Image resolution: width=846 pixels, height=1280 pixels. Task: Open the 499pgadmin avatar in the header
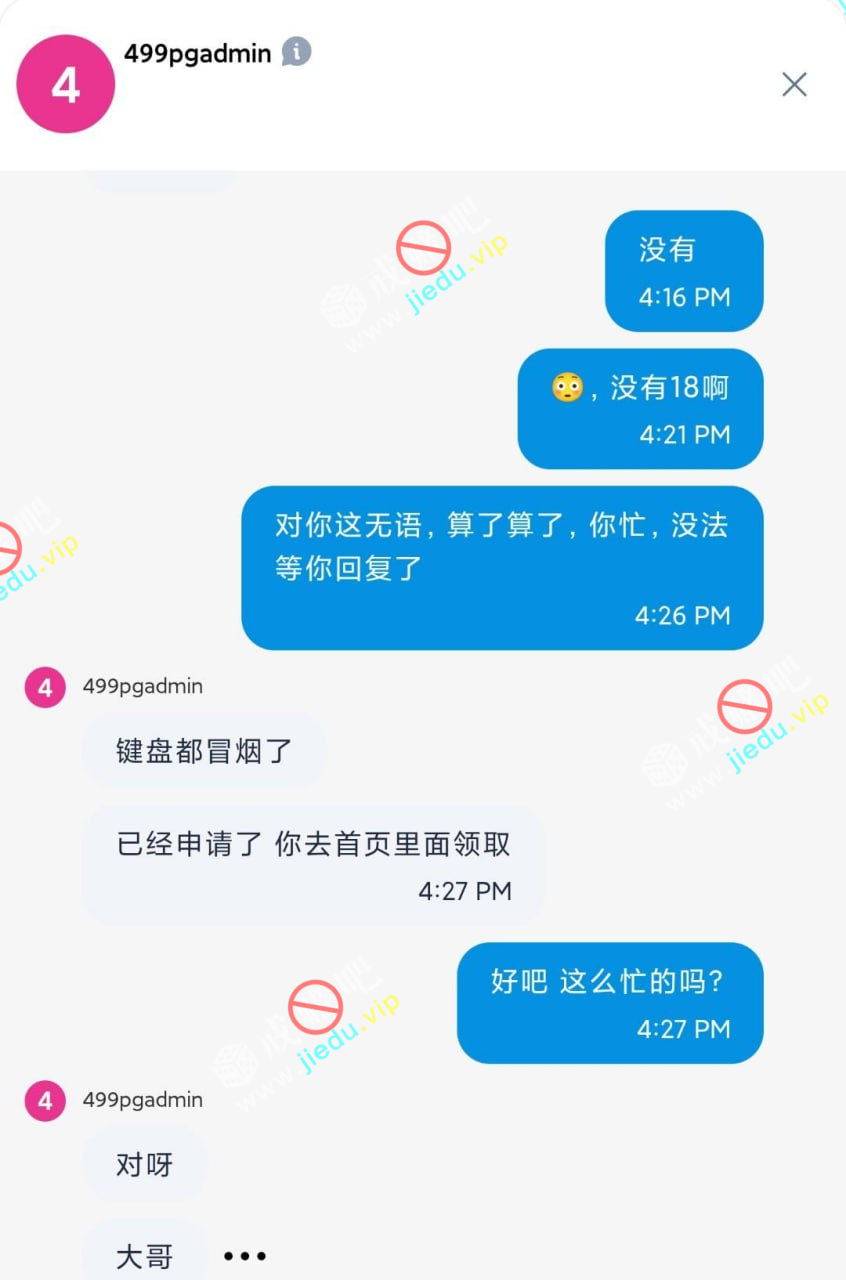66,85
